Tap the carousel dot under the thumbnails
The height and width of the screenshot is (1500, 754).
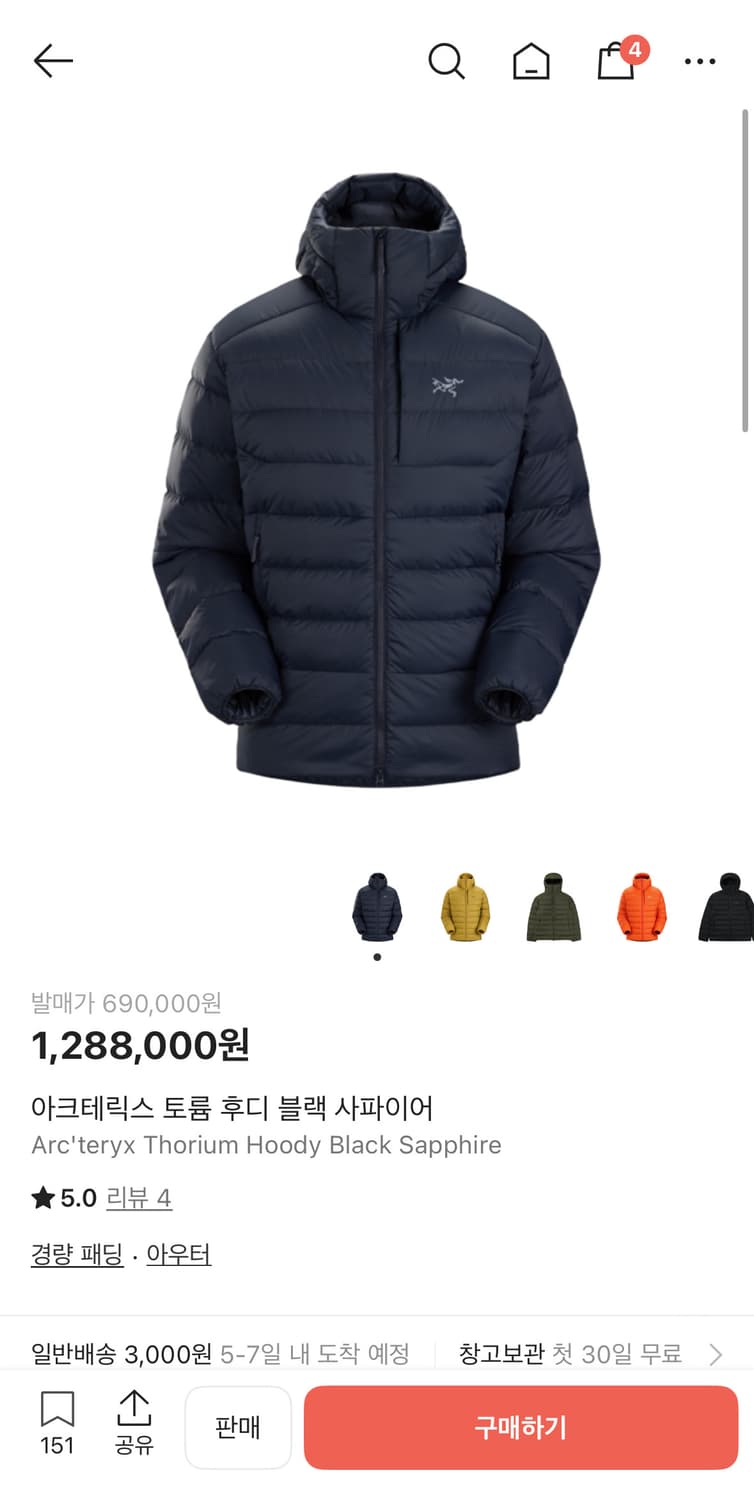pyautogui.click(x=377, y=956)
